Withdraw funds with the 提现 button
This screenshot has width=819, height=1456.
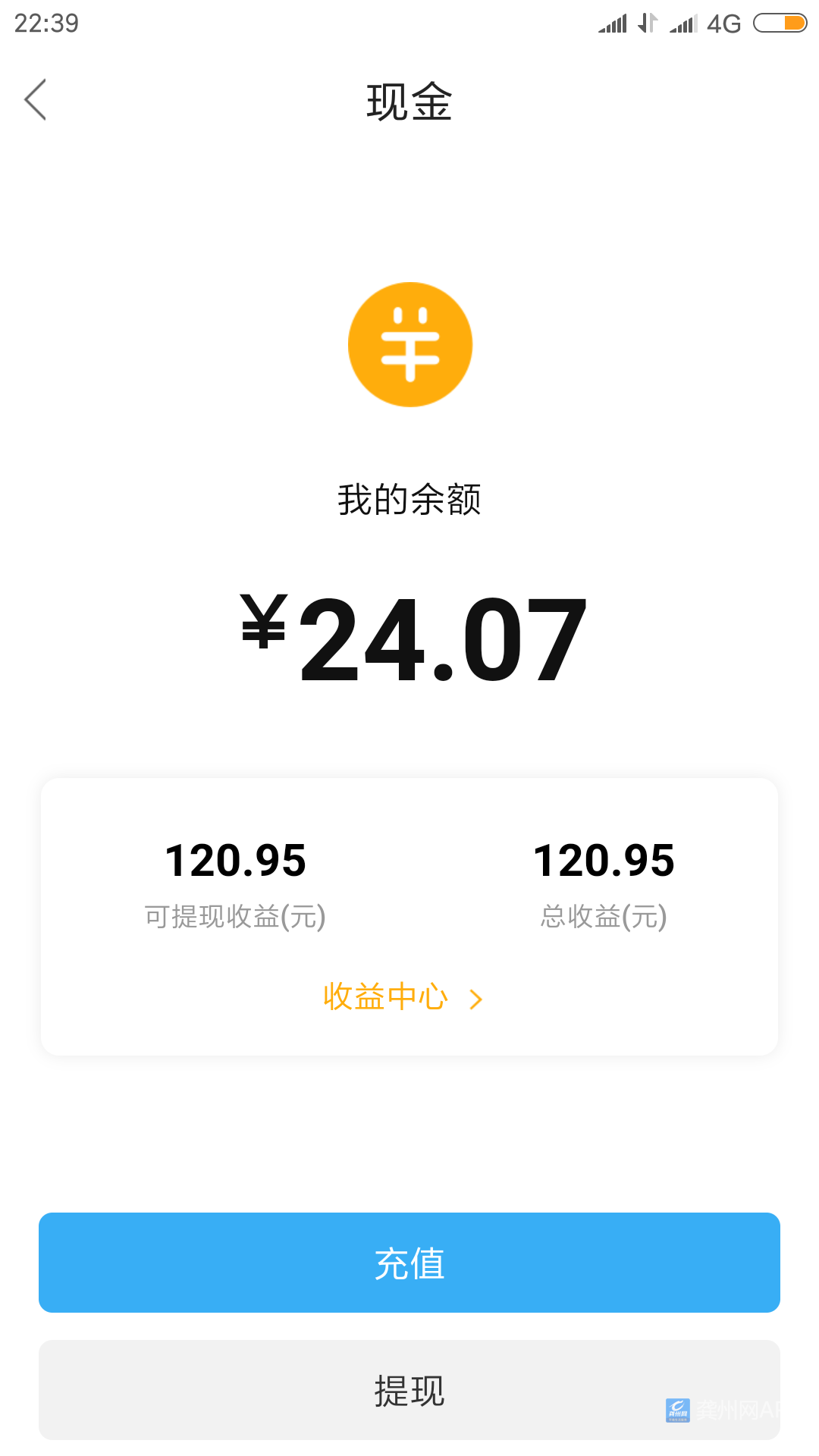click(409, 1390)
